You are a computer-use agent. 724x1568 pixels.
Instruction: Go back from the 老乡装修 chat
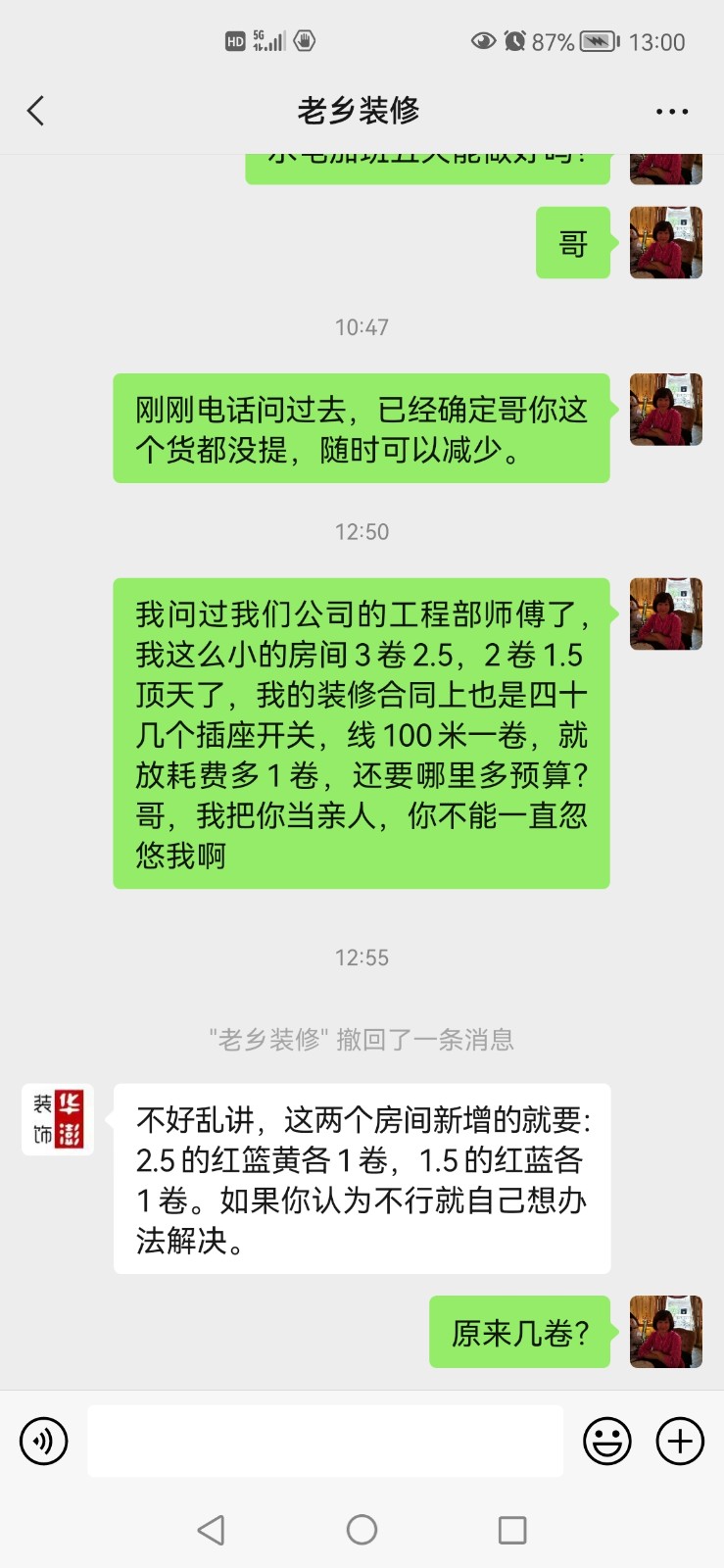(x=36, y=111)
